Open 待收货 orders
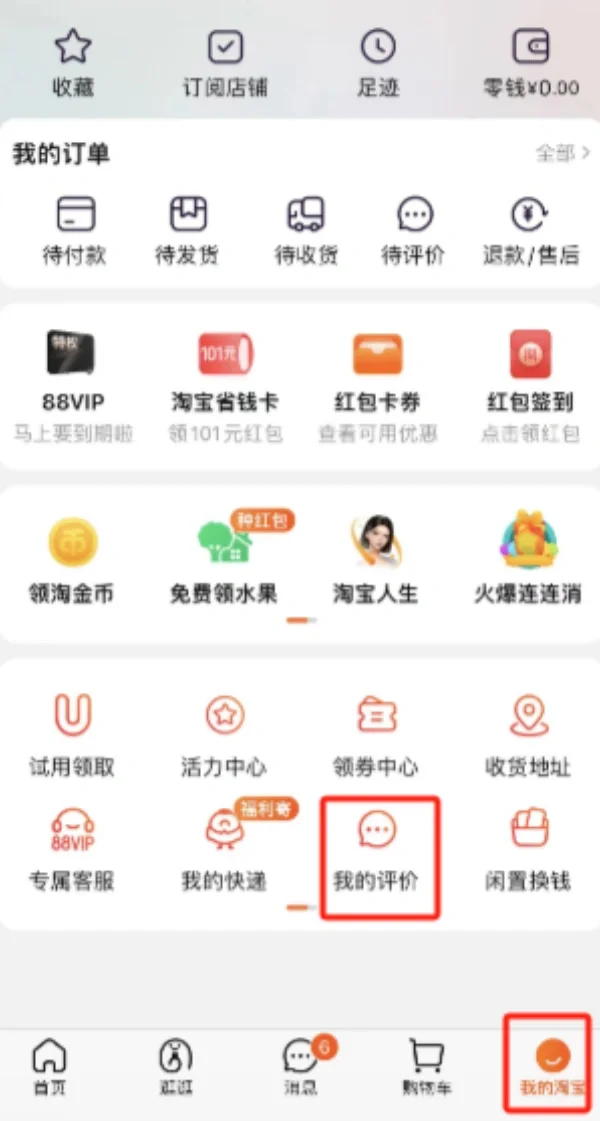The height and width of the screenshot is (1121, 600). (306, 230)
